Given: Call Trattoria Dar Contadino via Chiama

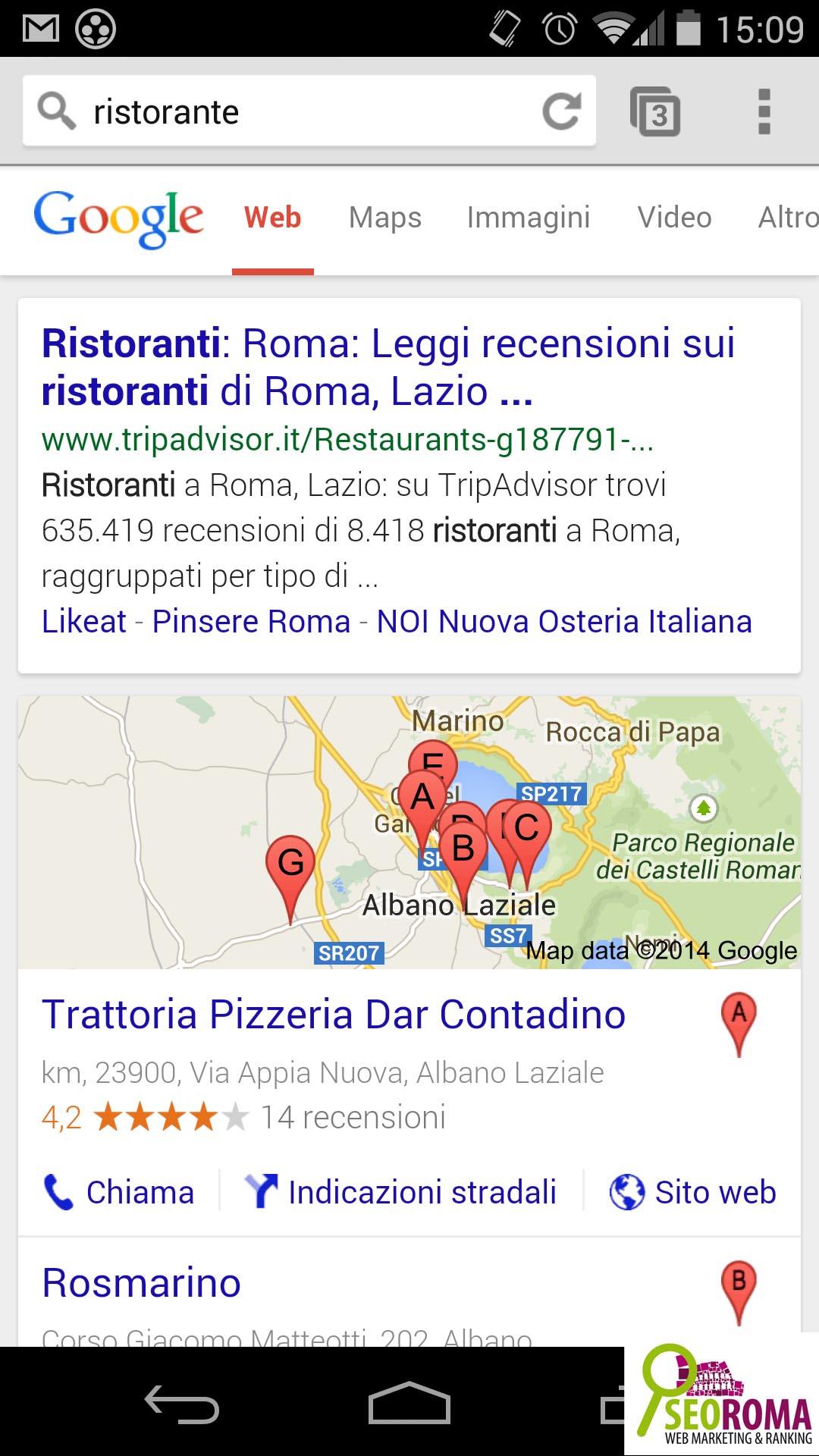Looking at the screenshot, I should click(119, 1192).
